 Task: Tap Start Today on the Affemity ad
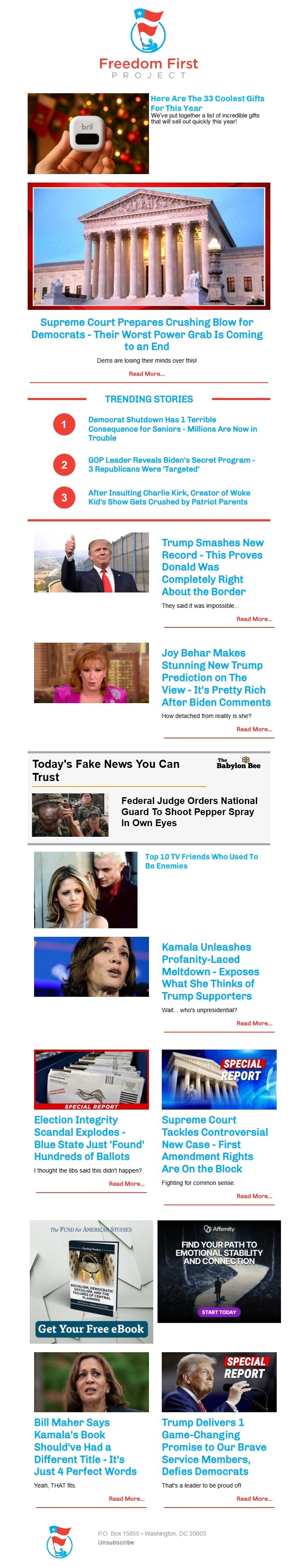[219, 1312]
